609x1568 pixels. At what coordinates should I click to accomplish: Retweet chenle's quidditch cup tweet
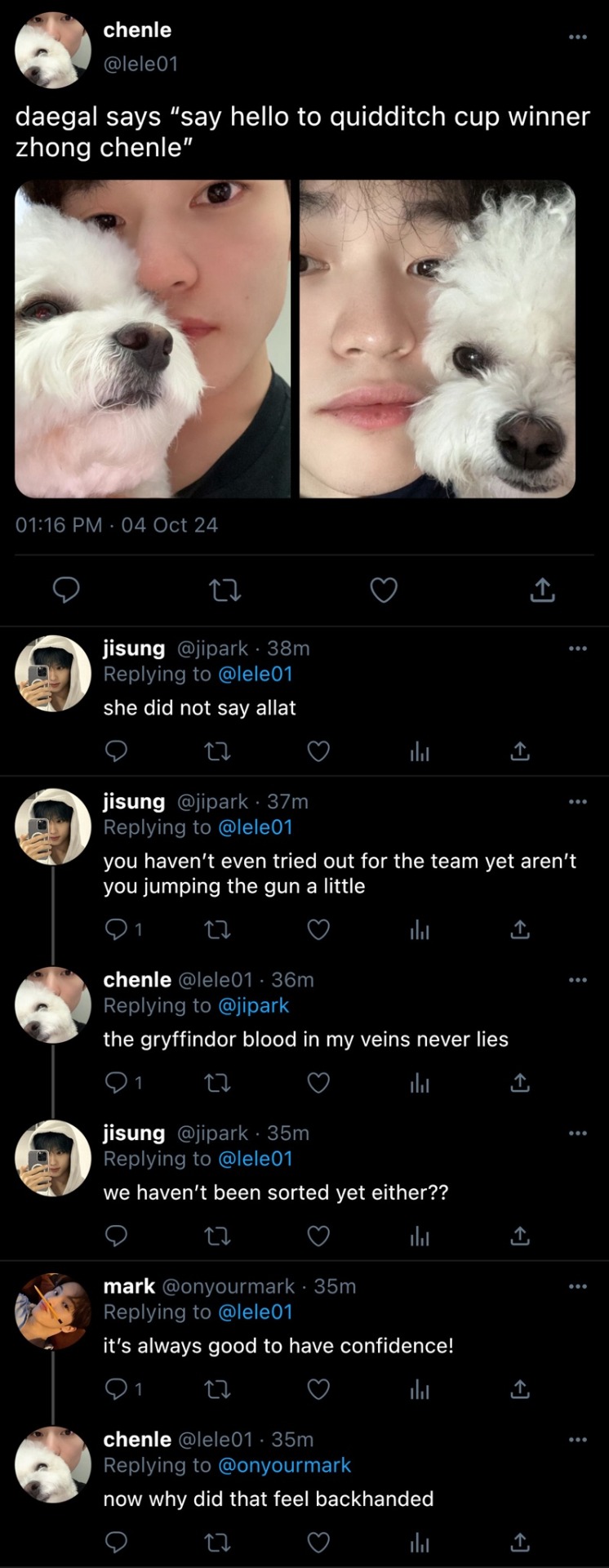point(224,589)
